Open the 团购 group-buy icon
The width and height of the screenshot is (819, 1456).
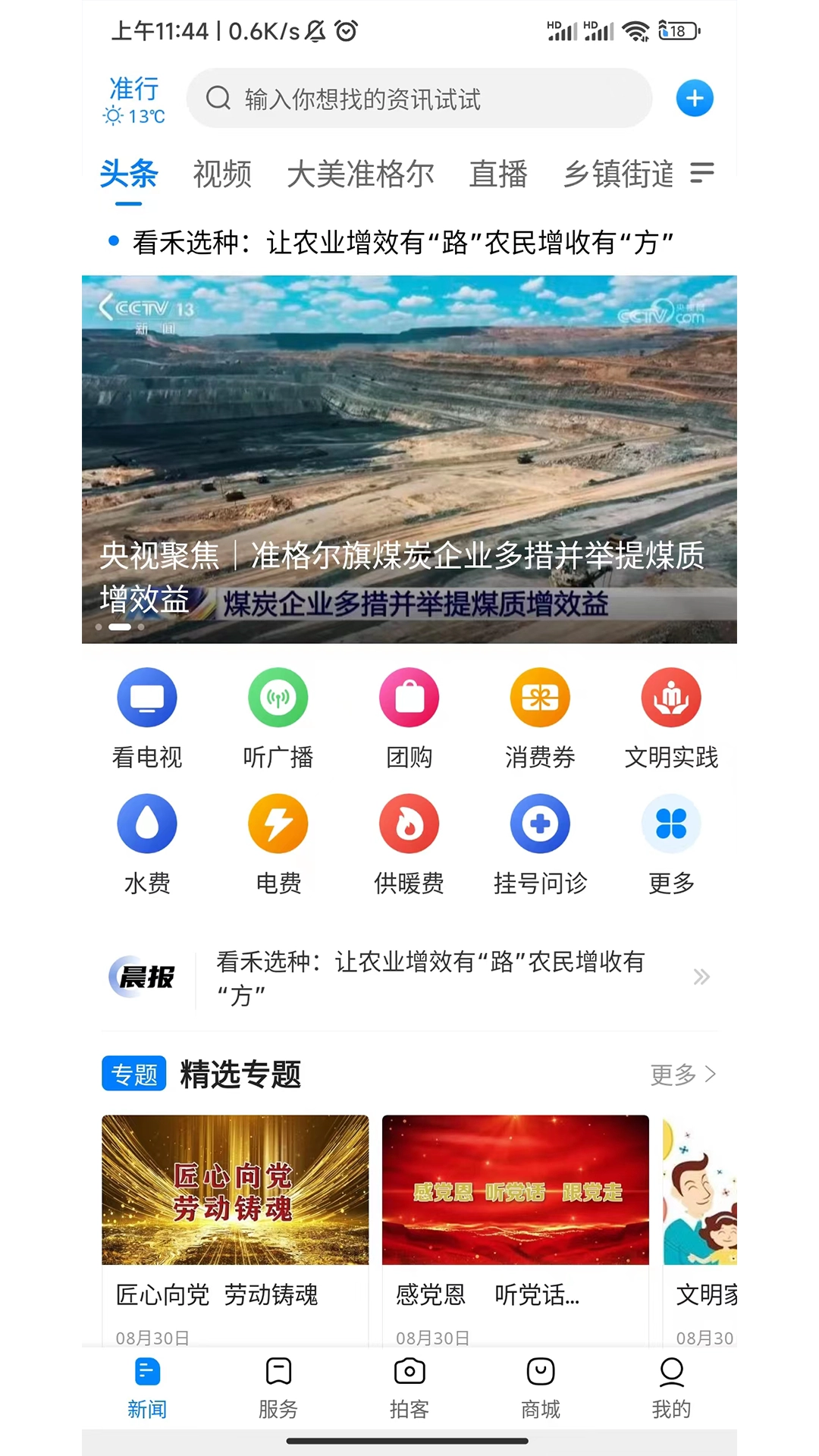click(409, 713)
